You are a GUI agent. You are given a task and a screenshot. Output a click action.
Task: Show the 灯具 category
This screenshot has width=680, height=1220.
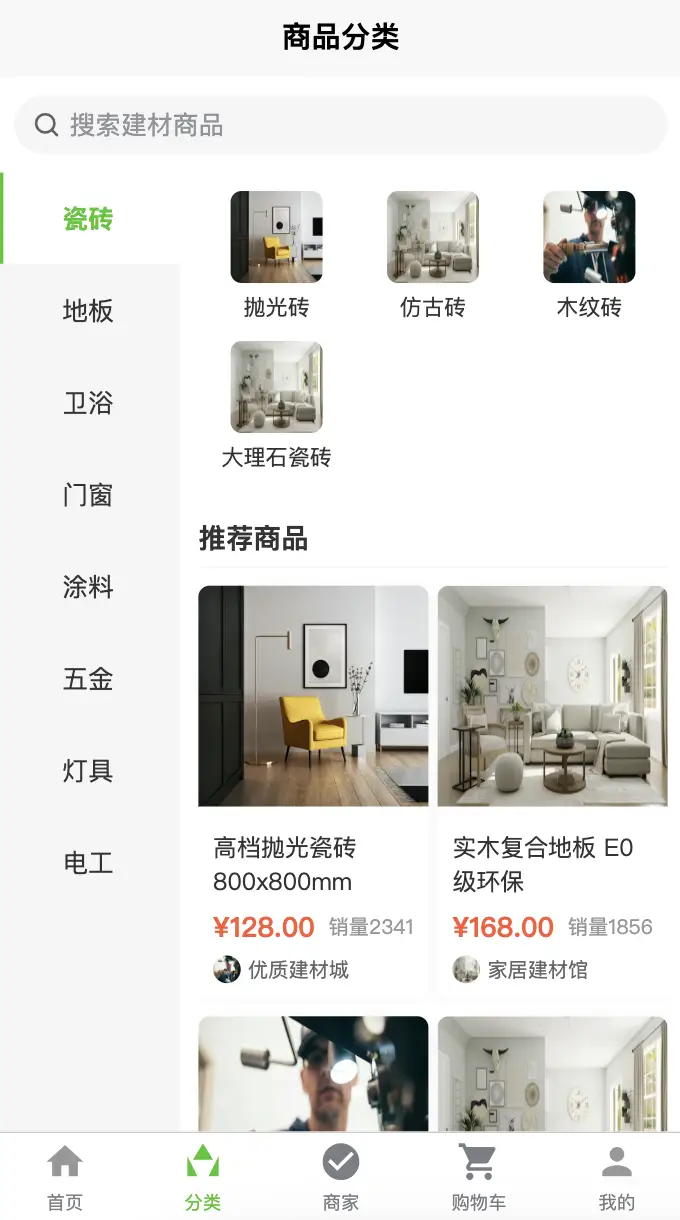coord(89,771)
